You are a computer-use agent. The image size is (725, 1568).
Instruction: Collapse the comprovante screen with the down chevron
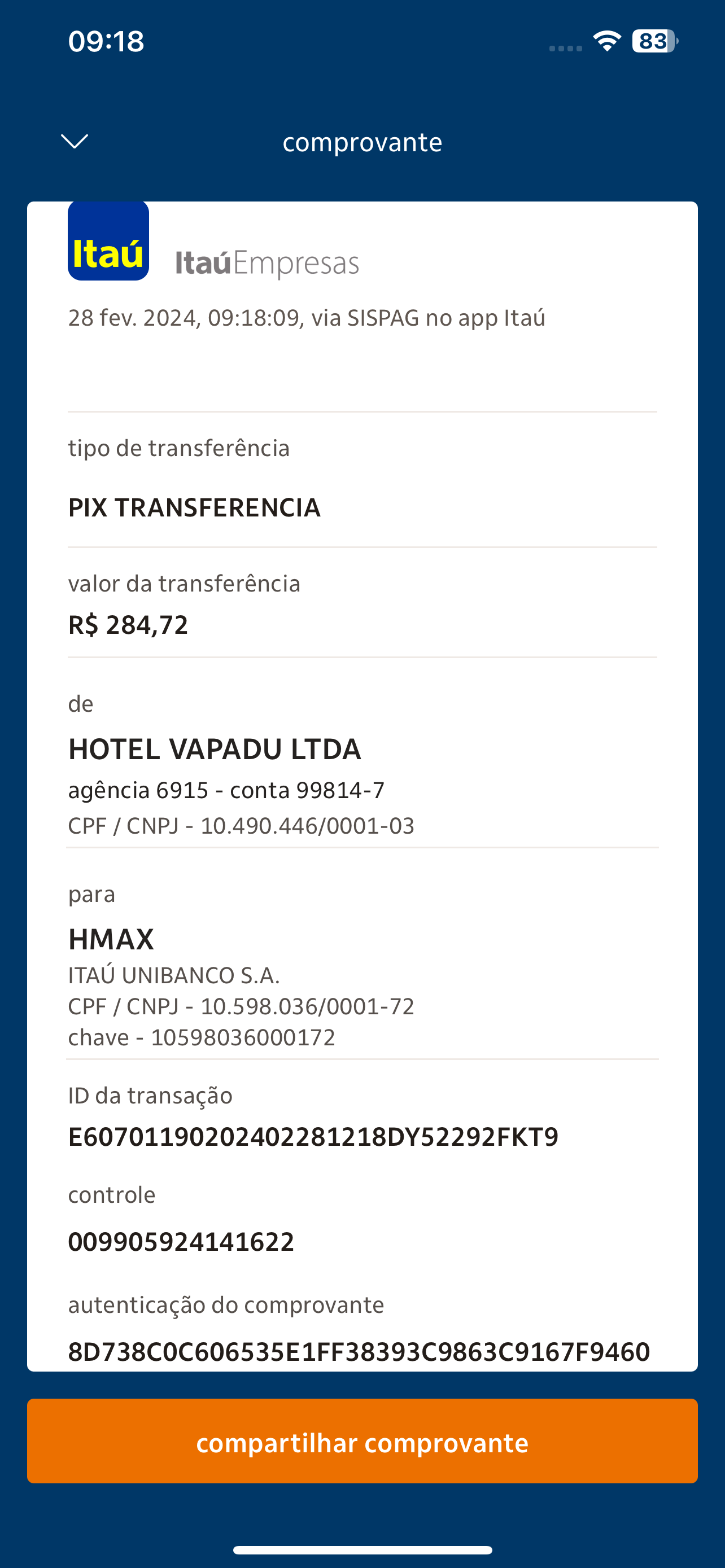[75, 141]
